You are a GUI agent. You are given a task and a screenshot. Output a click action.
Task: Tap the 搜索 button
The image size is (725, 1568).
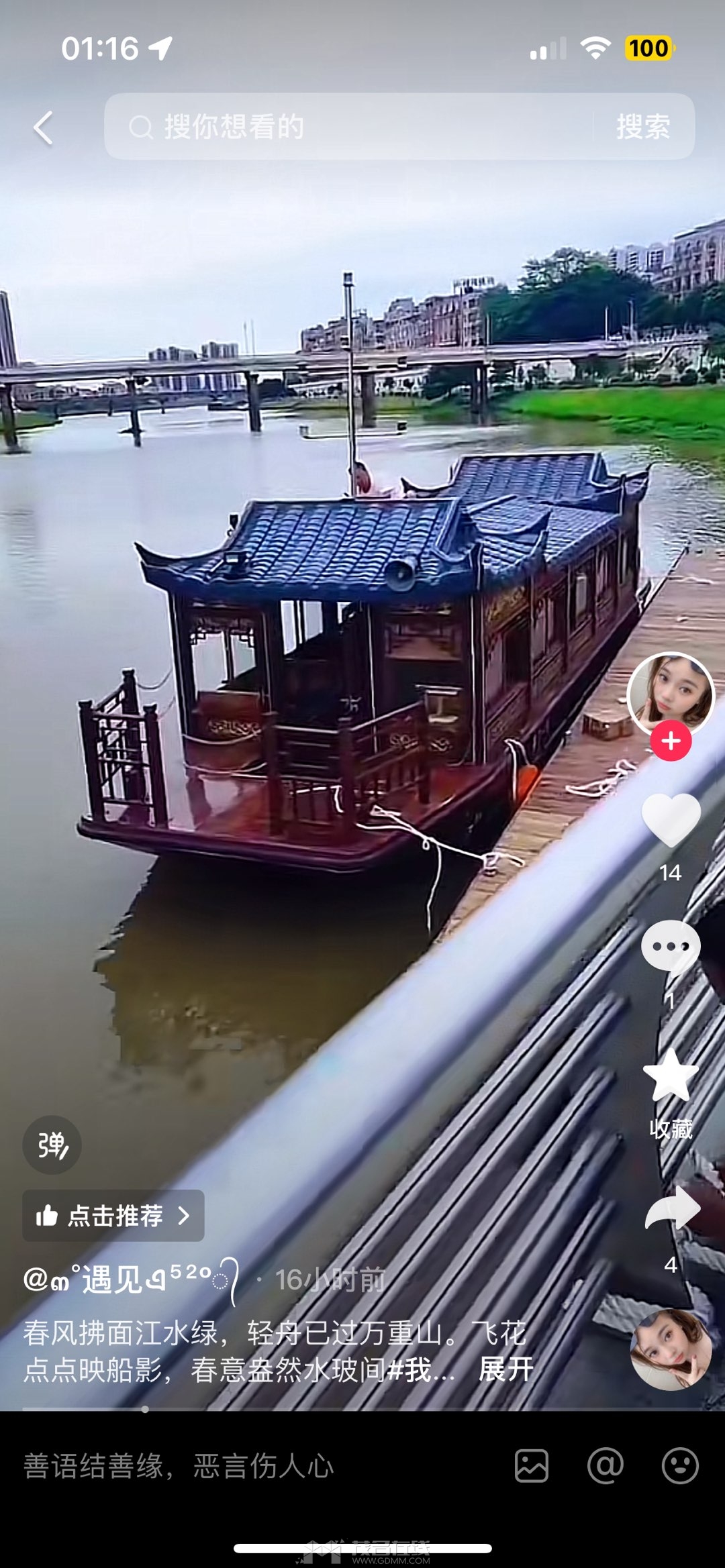(643, 127)
